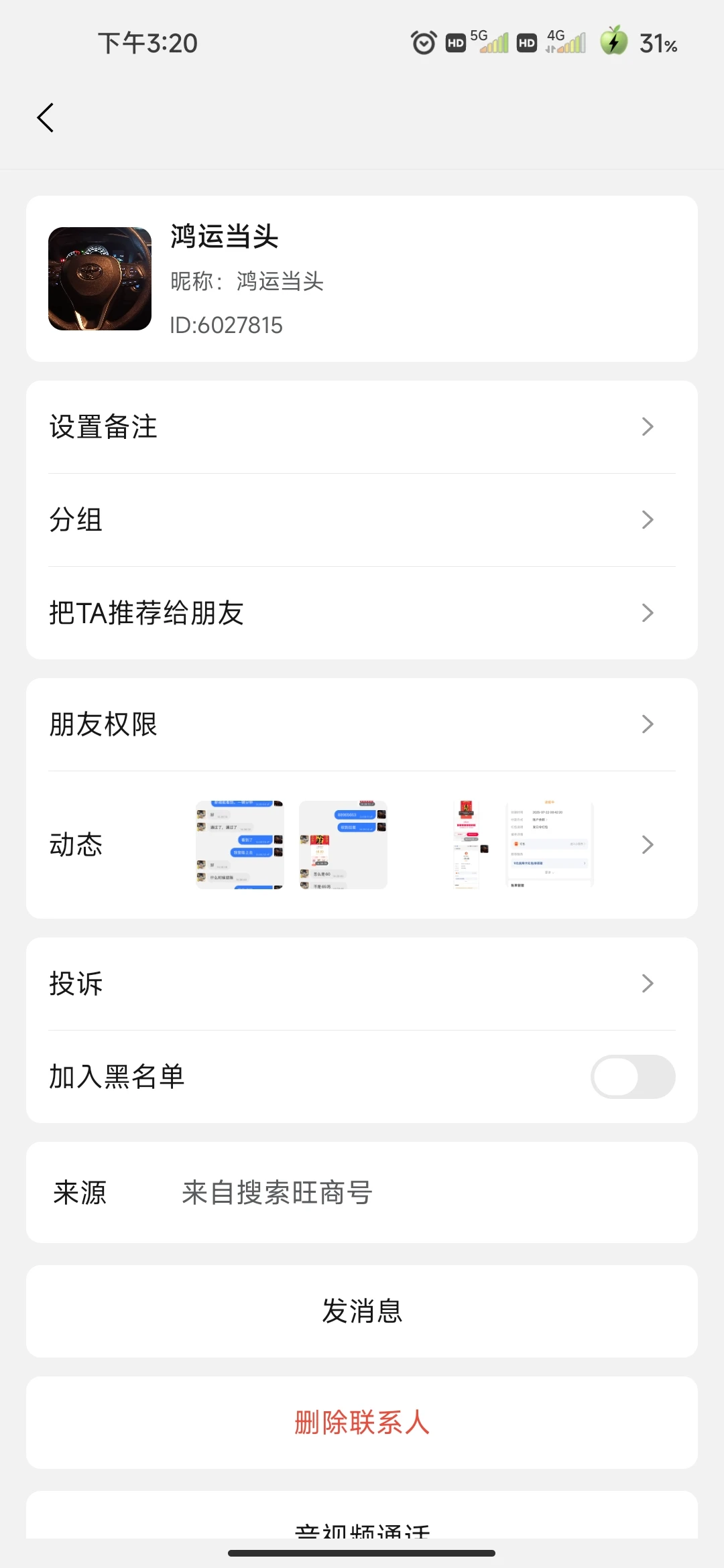Click the alarm clock icon in status bar

tap(422, 42)
